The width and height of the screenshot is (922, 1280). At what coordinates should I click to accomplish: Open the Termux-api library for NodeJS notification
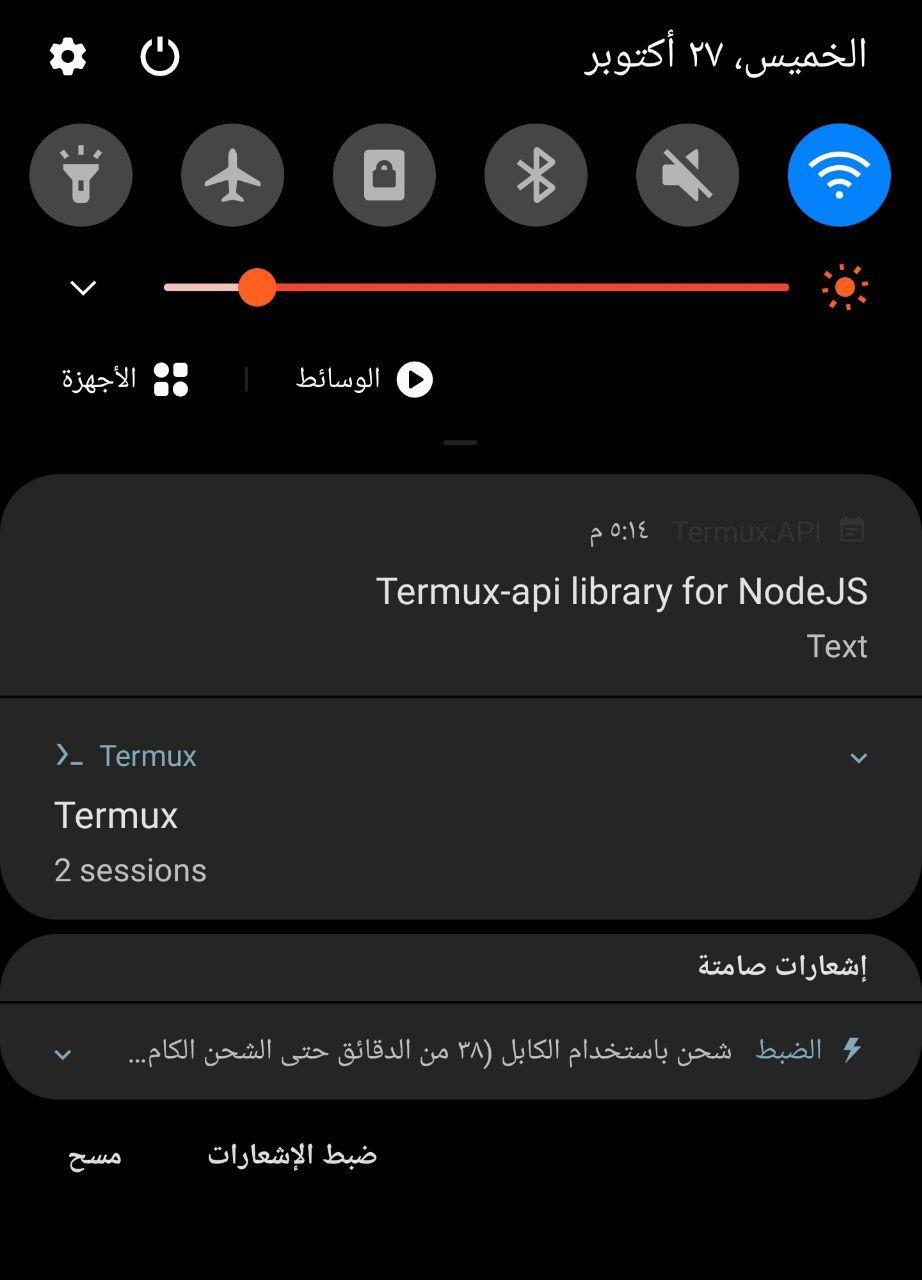pyautogui.click(x=620, y=592)
